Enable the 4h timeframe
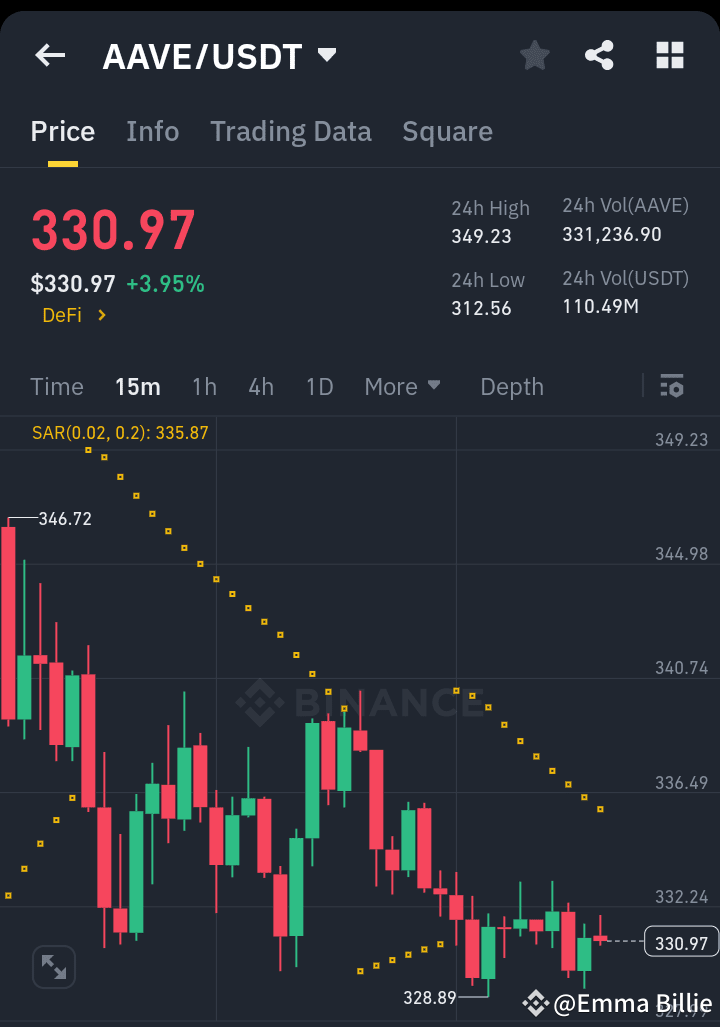This screenshot has width=720, height=1027. coord(261,386)
